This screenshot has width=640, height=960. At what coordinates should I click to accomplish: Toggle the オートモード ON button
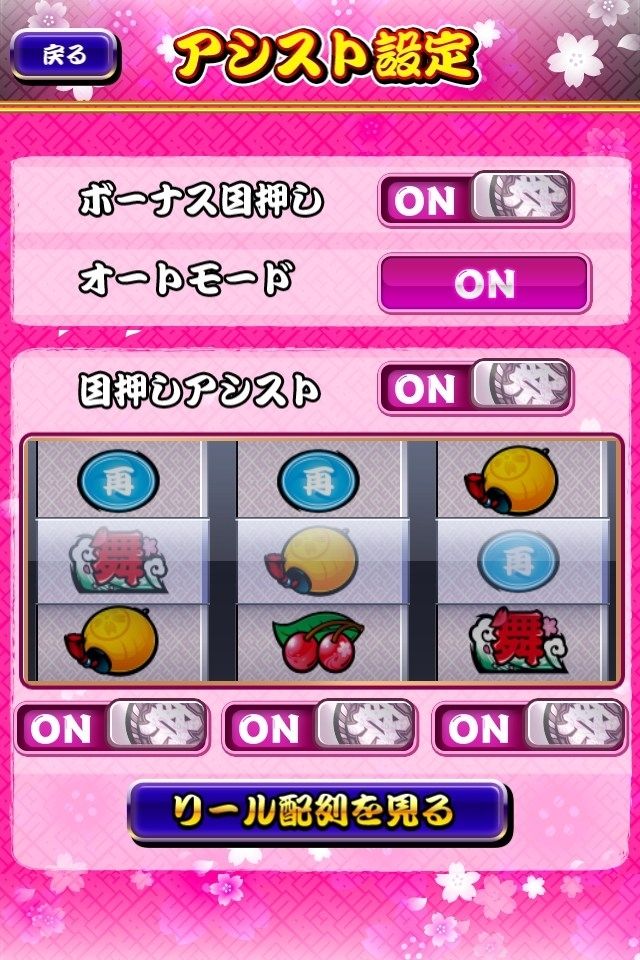pyautogui.click(x=484, y=283)
